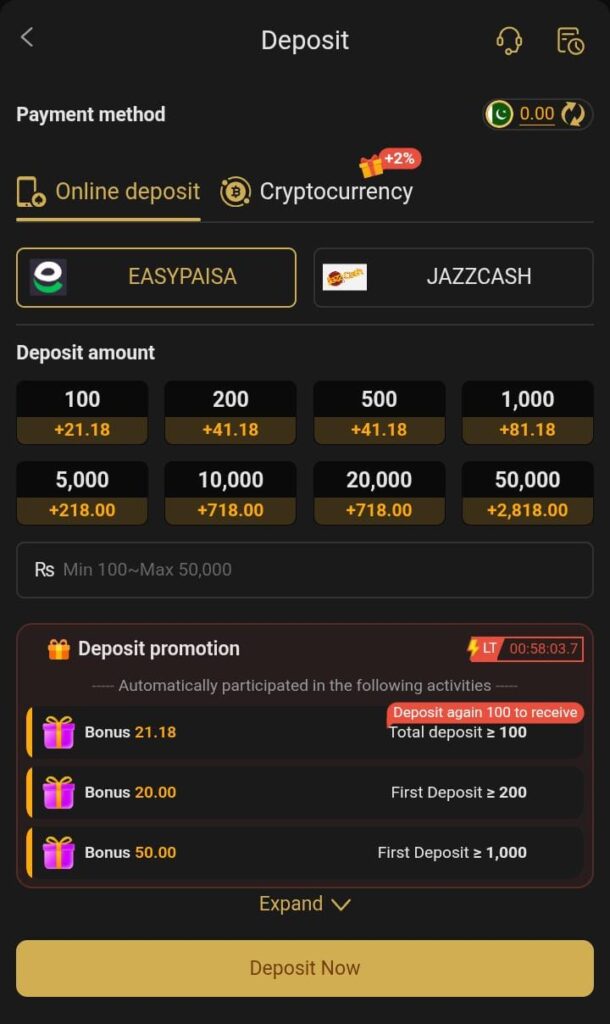The width and height of the screenshot is (610, 1024).
Task: Switch to the Cryptocurrency tab
Action: [x=317, y=191]
